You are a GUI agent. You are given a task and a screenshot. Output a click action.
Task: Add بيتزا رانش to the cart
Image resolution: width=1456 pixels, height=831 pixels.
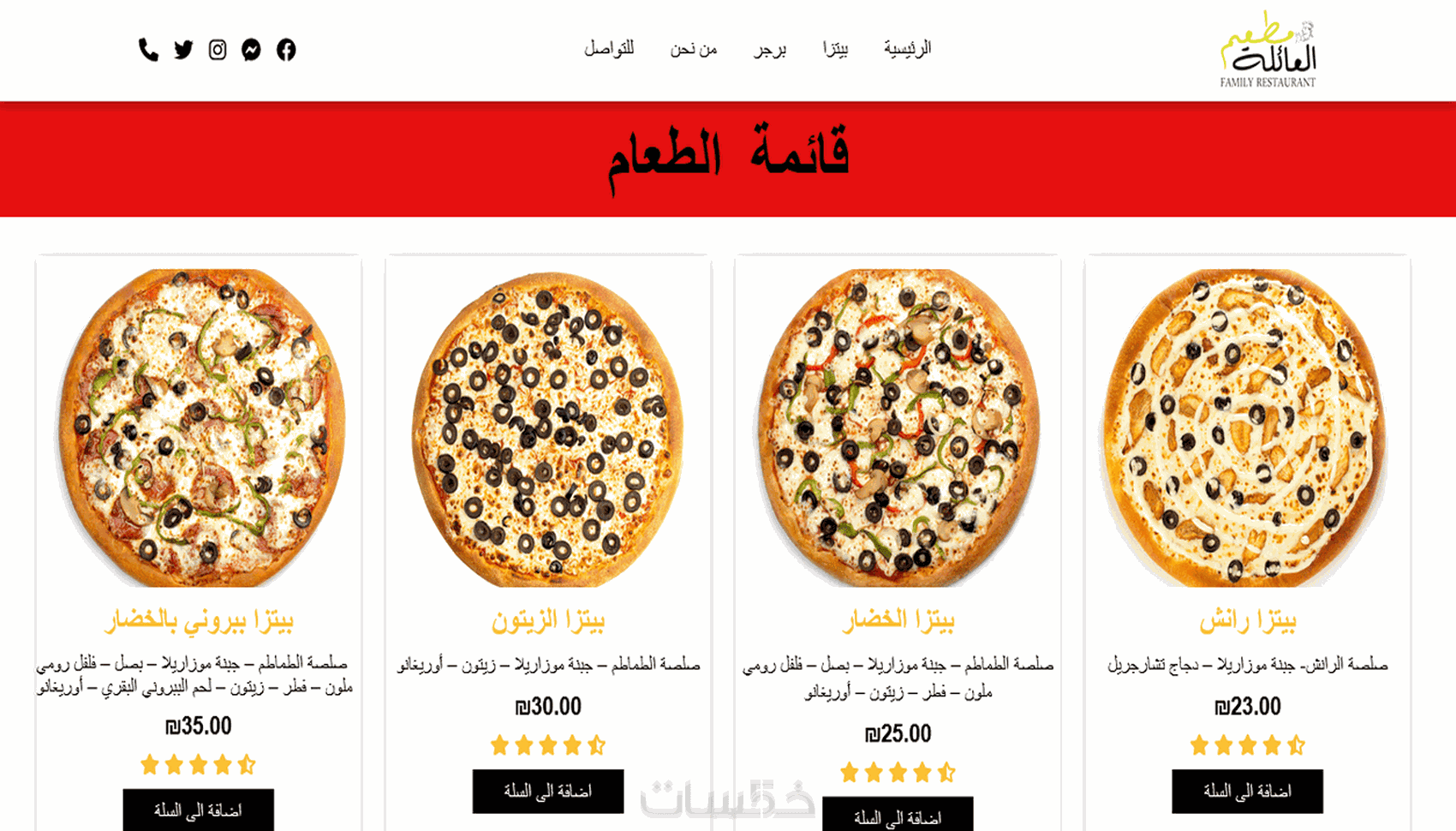click(1247, 791)
